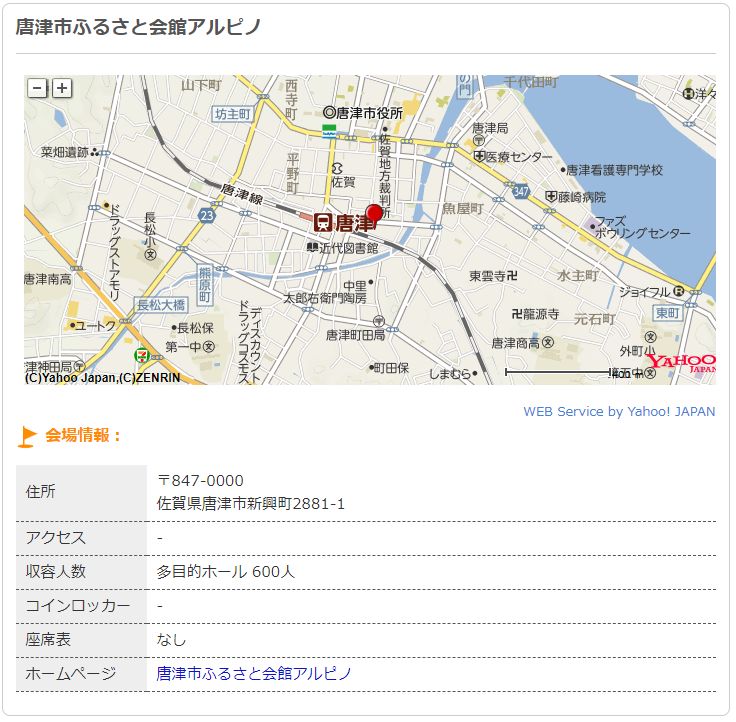Image resolution: width=736 pixels, height=722 pixels.
Task: Visit the 唐津市ふるさと会館アルピノ homepage link
Action: (x=254, y=674)
